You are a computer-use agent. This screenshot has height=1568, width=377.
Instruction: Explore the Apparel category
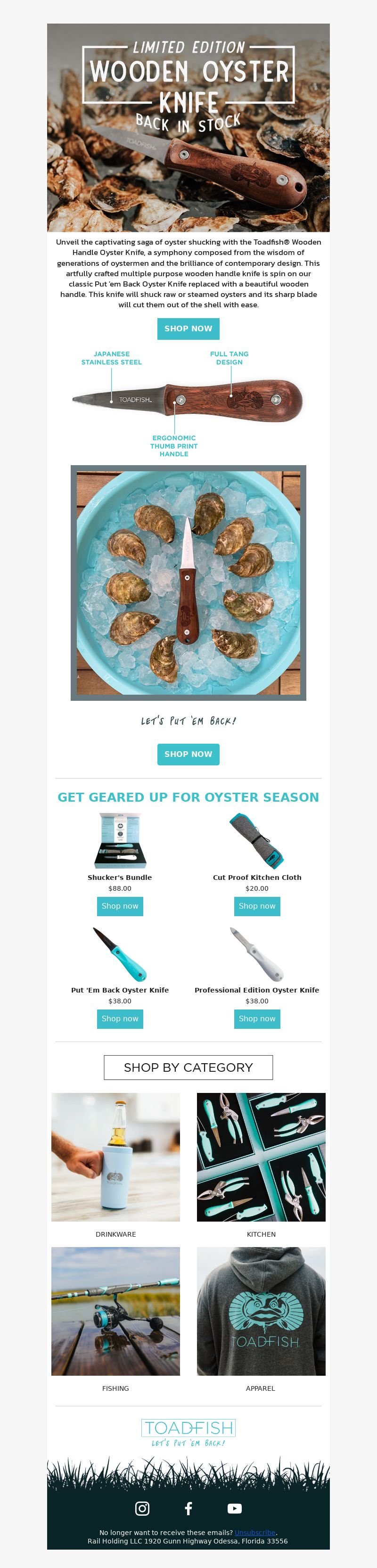(261, 1311)
